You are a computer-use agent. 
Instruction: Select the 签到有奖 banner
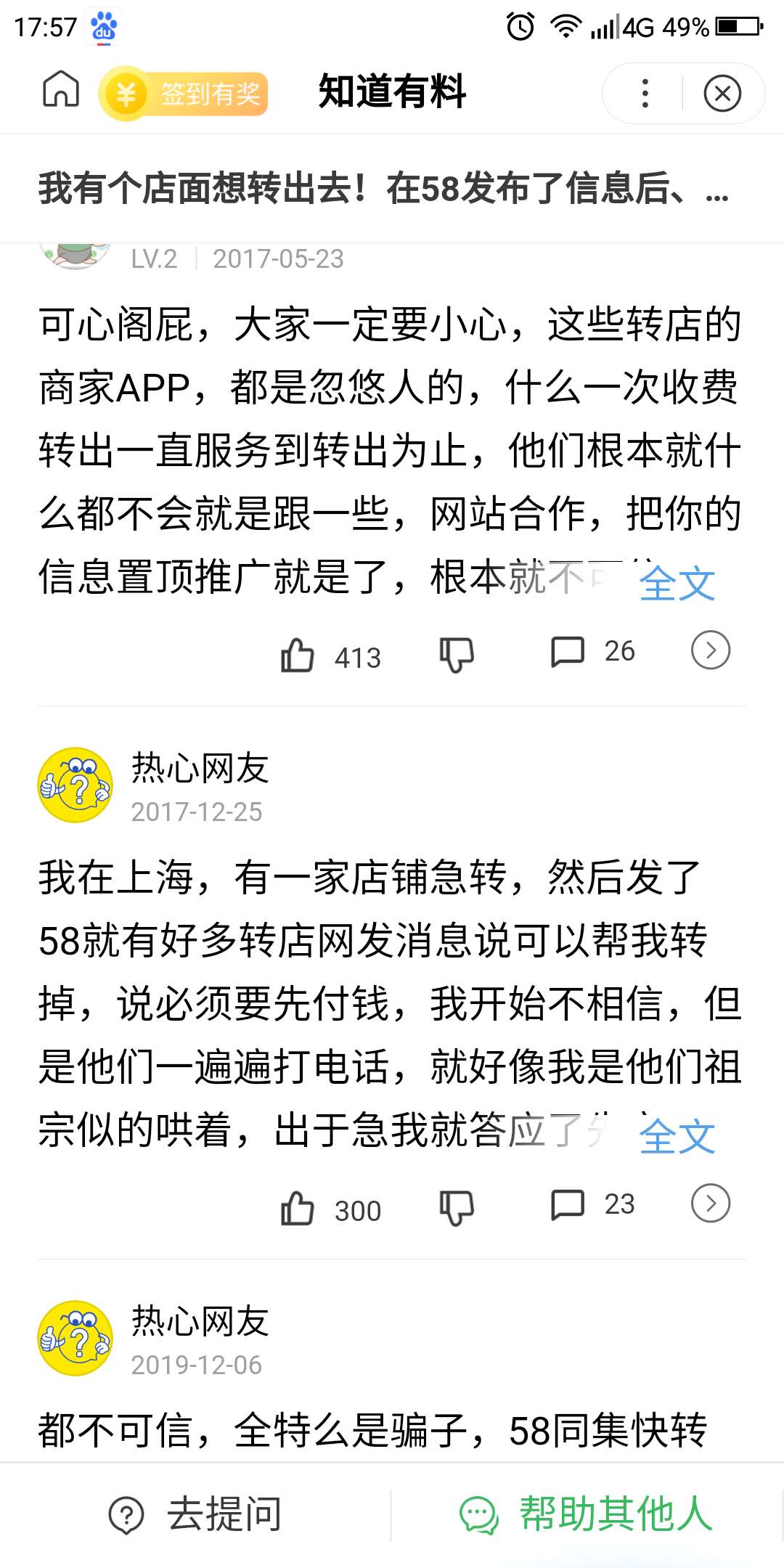185,92
